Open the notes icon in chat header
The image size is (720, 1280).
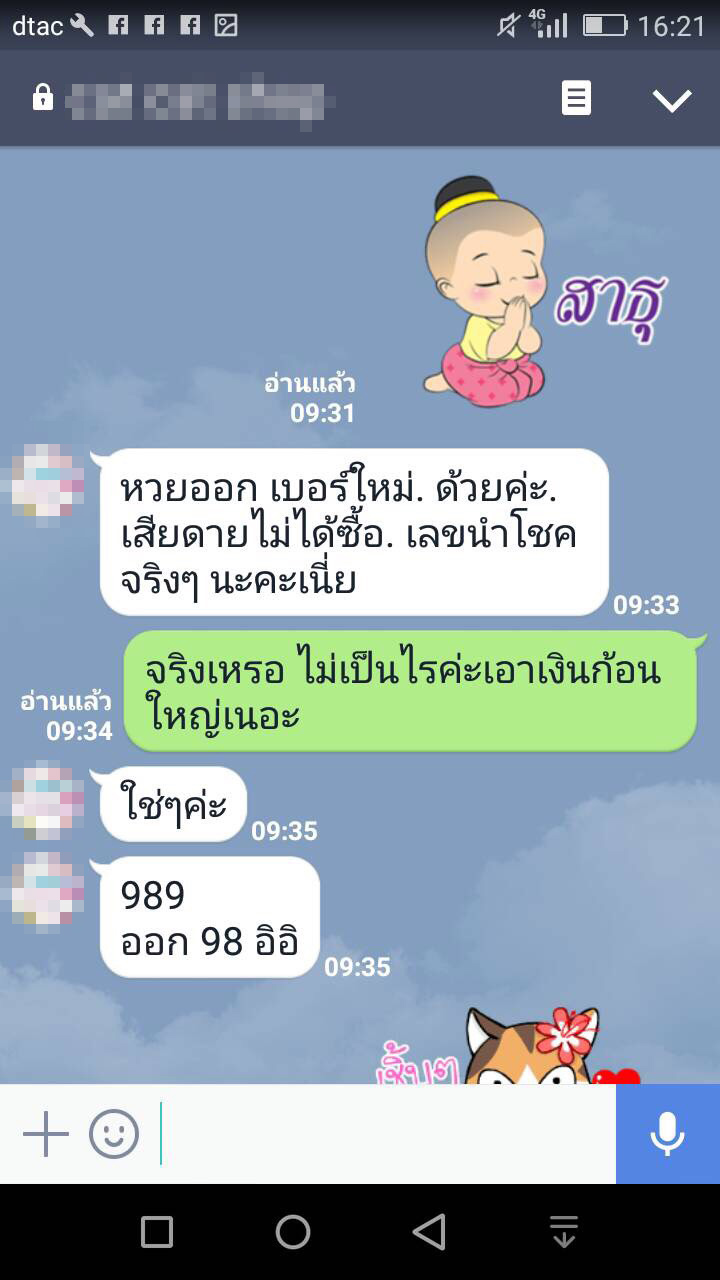coord(576,98)
